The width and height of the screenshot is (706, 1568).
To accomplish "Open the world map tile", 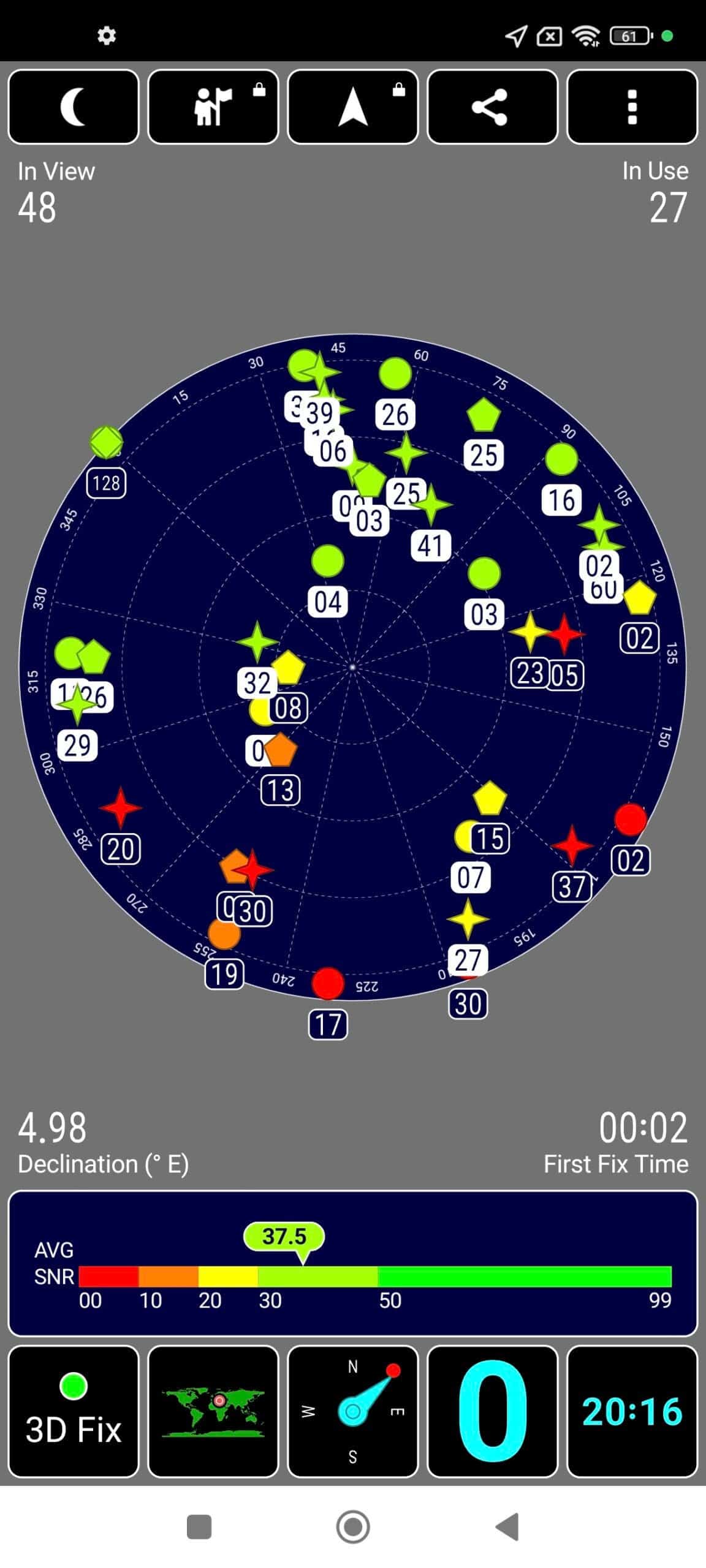I will coord(213,1411).
